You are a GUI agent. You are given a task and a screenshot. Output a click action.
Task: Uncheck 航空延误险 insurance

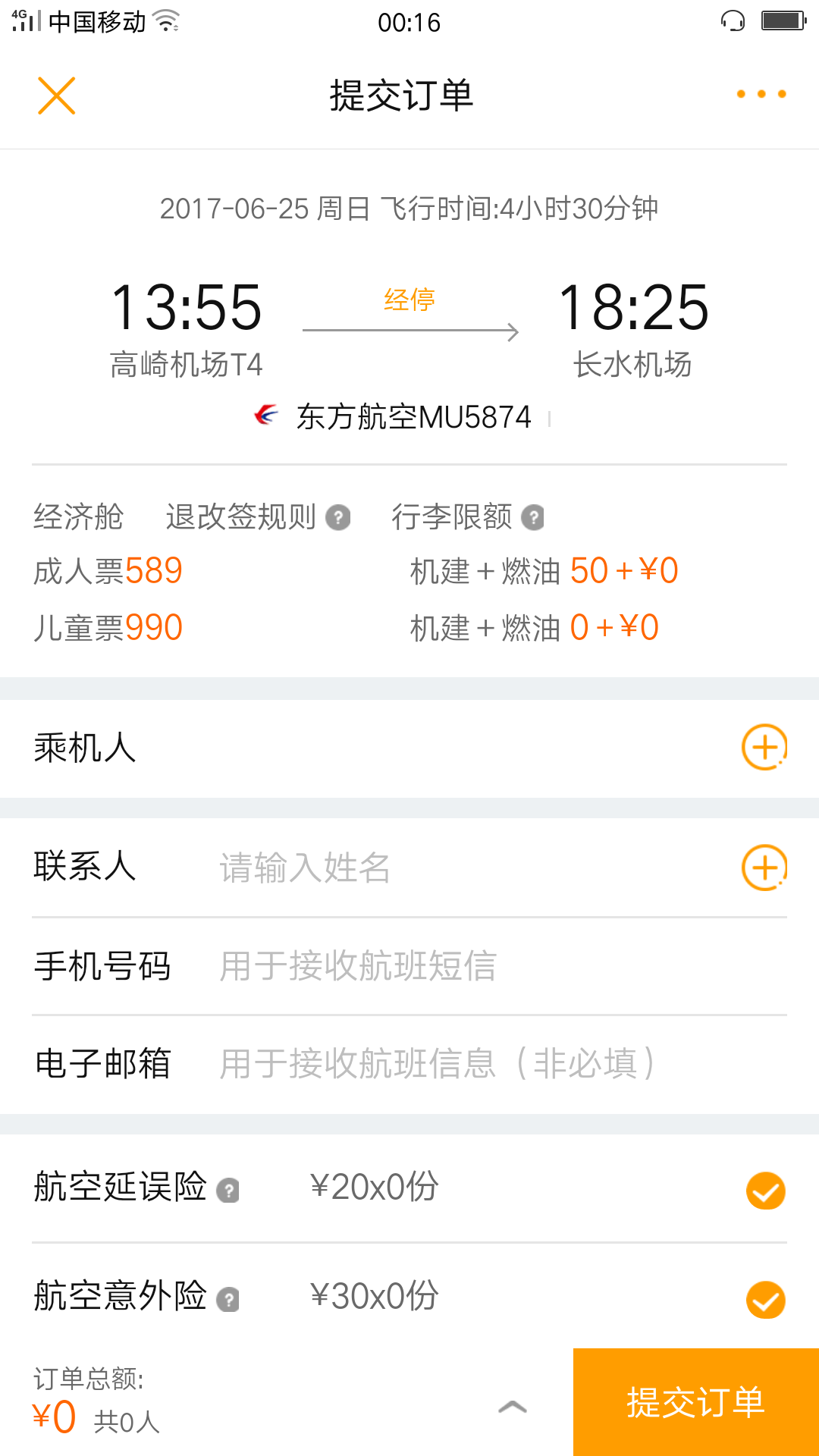[765, 1191]
